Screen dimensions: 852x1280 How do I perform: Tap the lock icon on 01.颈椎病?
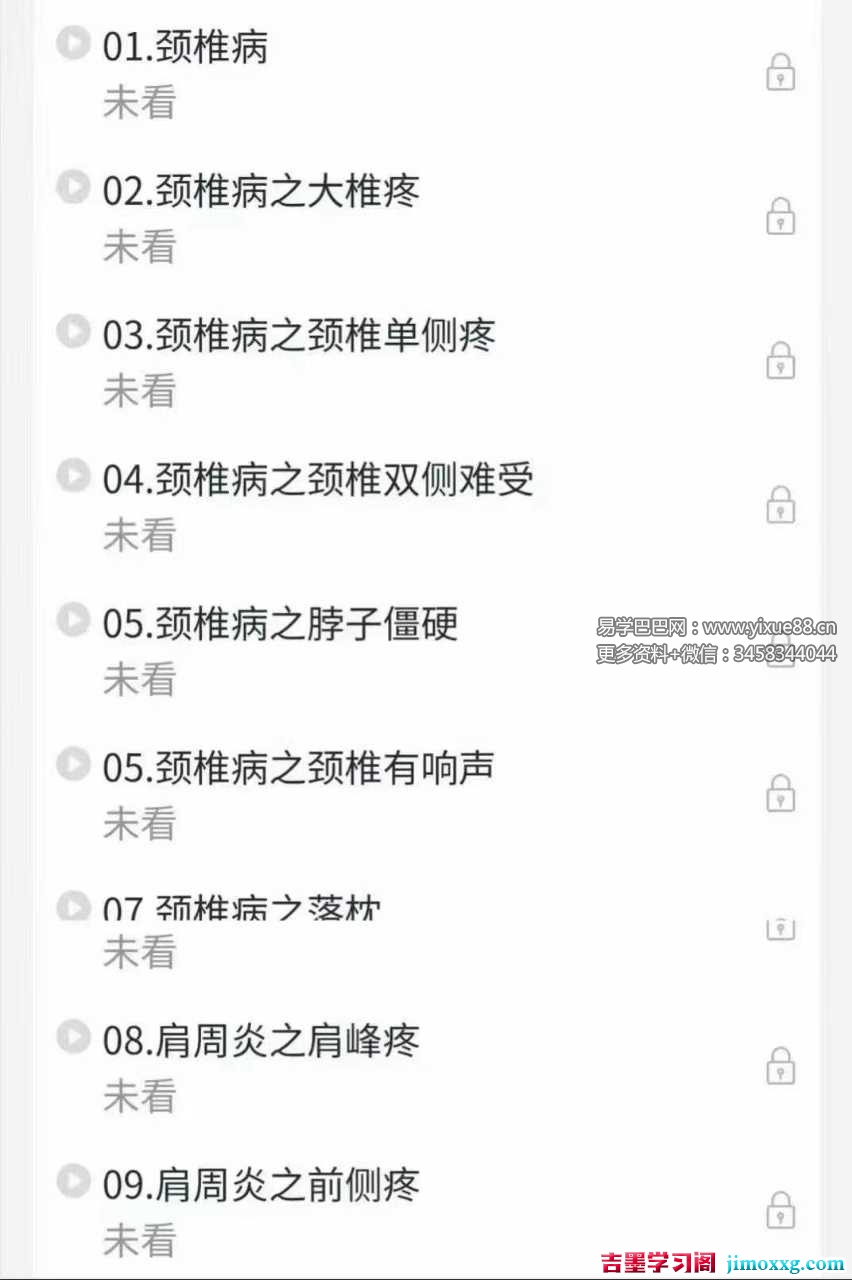coord(780,73)
